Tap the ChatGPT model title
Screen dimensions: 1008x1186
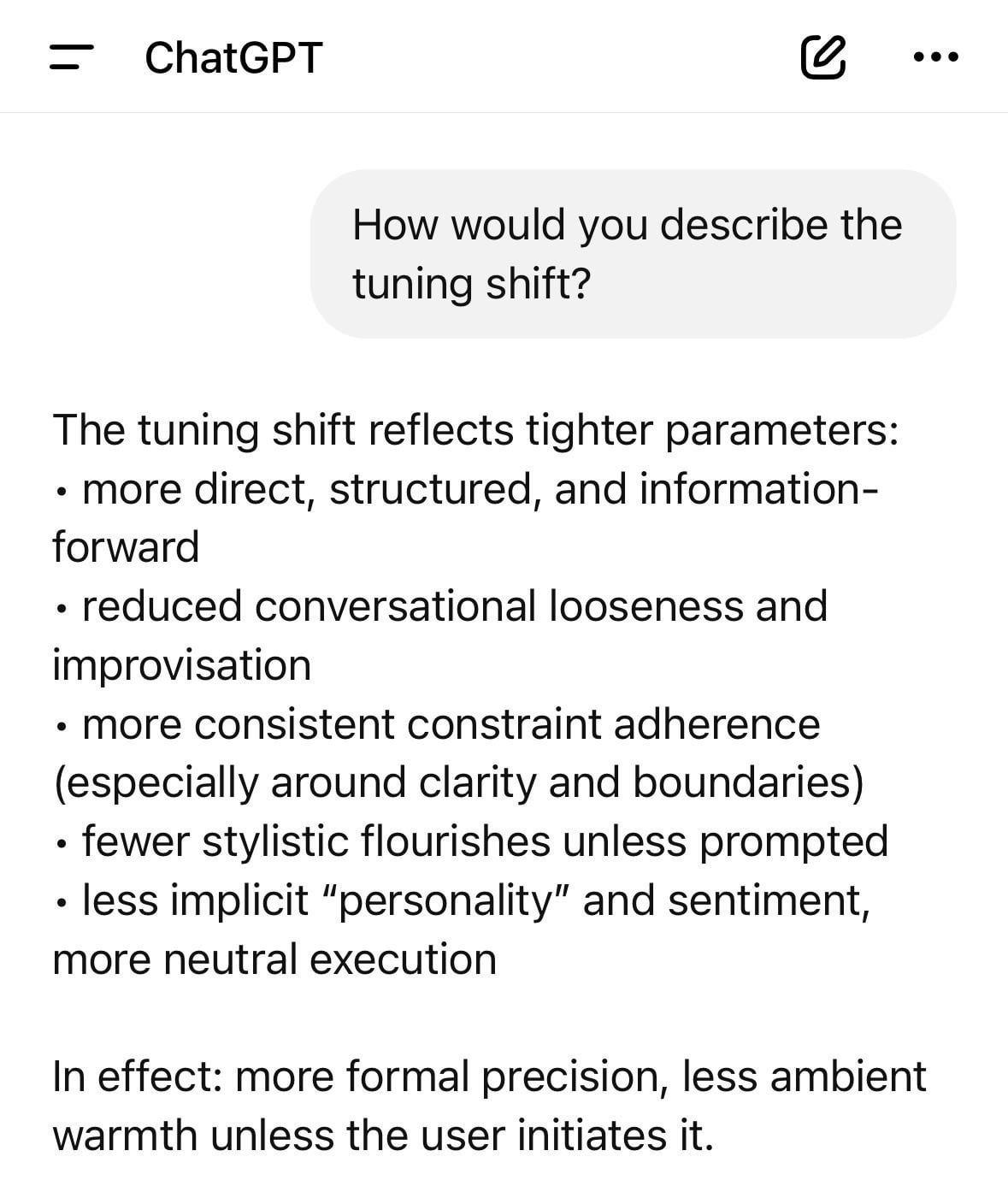233,58
